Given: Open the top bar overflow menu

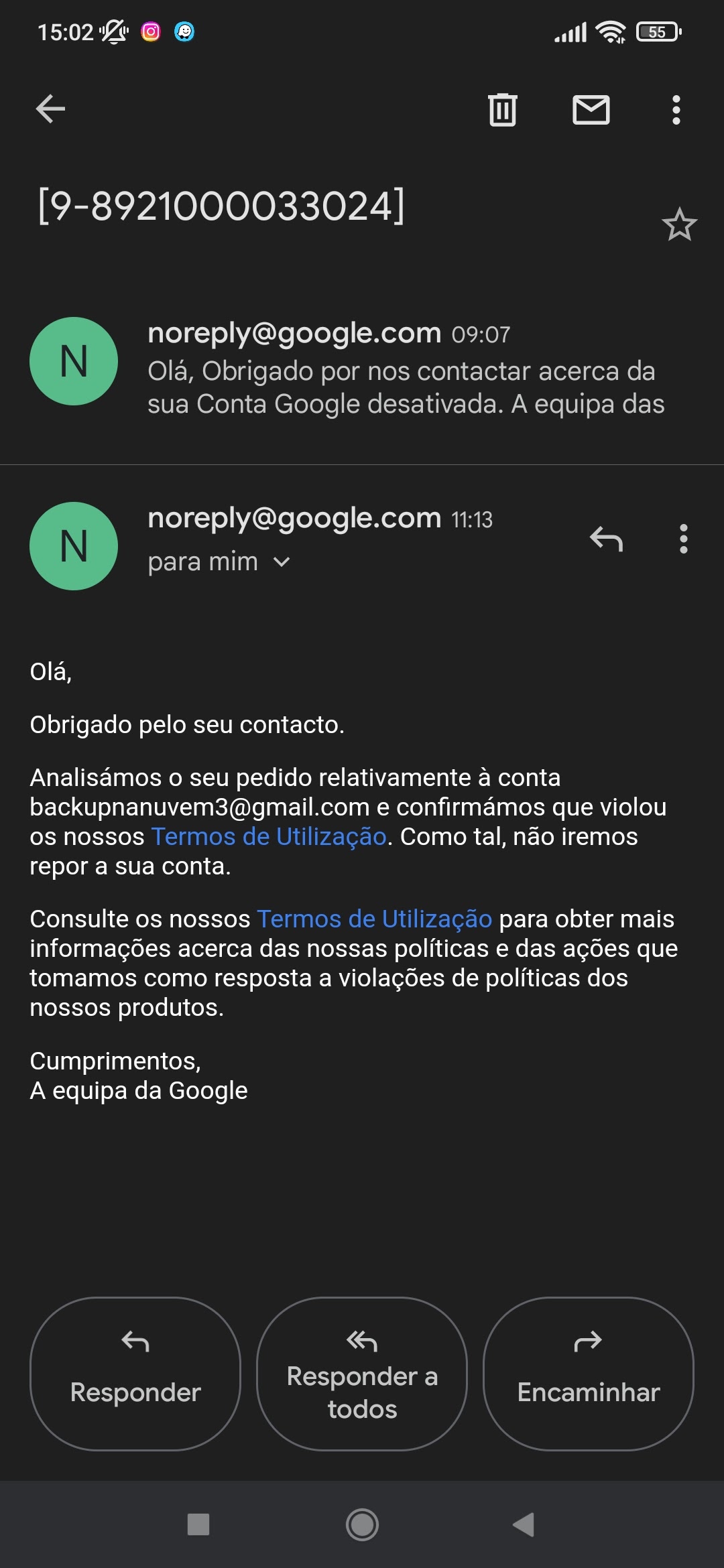Looking at the screenshot, I should (x=676, y=109).
